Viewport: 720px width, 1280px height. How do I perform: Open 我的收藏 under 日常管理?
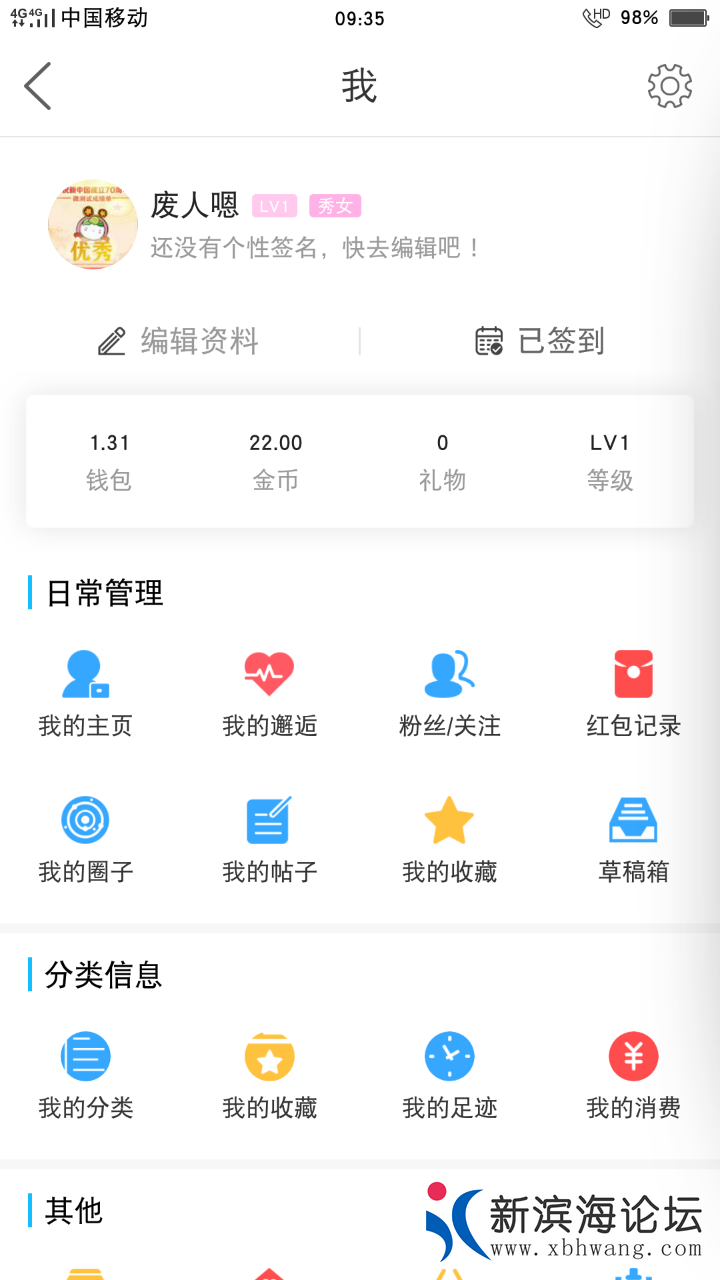tap(450, 840)
